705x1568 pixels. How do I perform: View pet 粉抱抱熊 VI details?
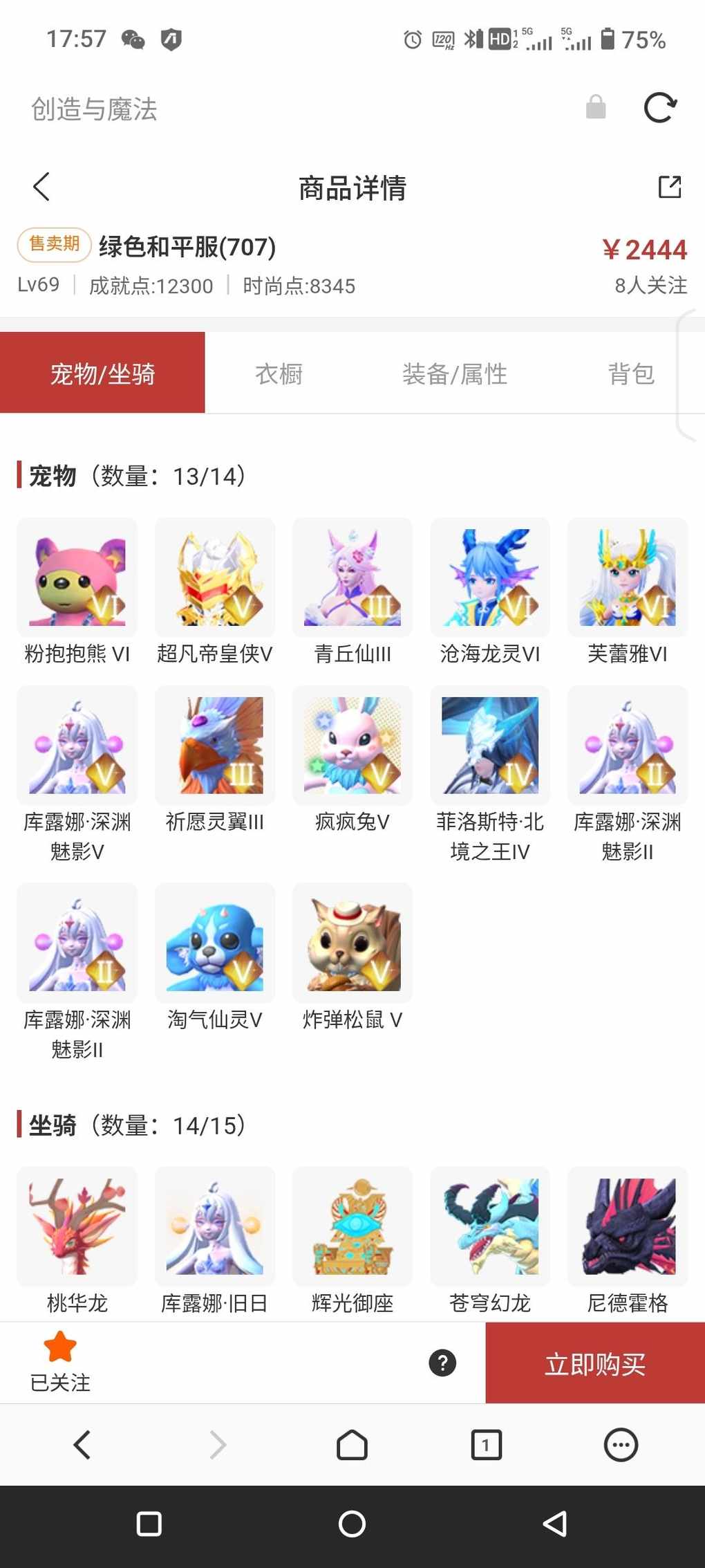[77, 578]
